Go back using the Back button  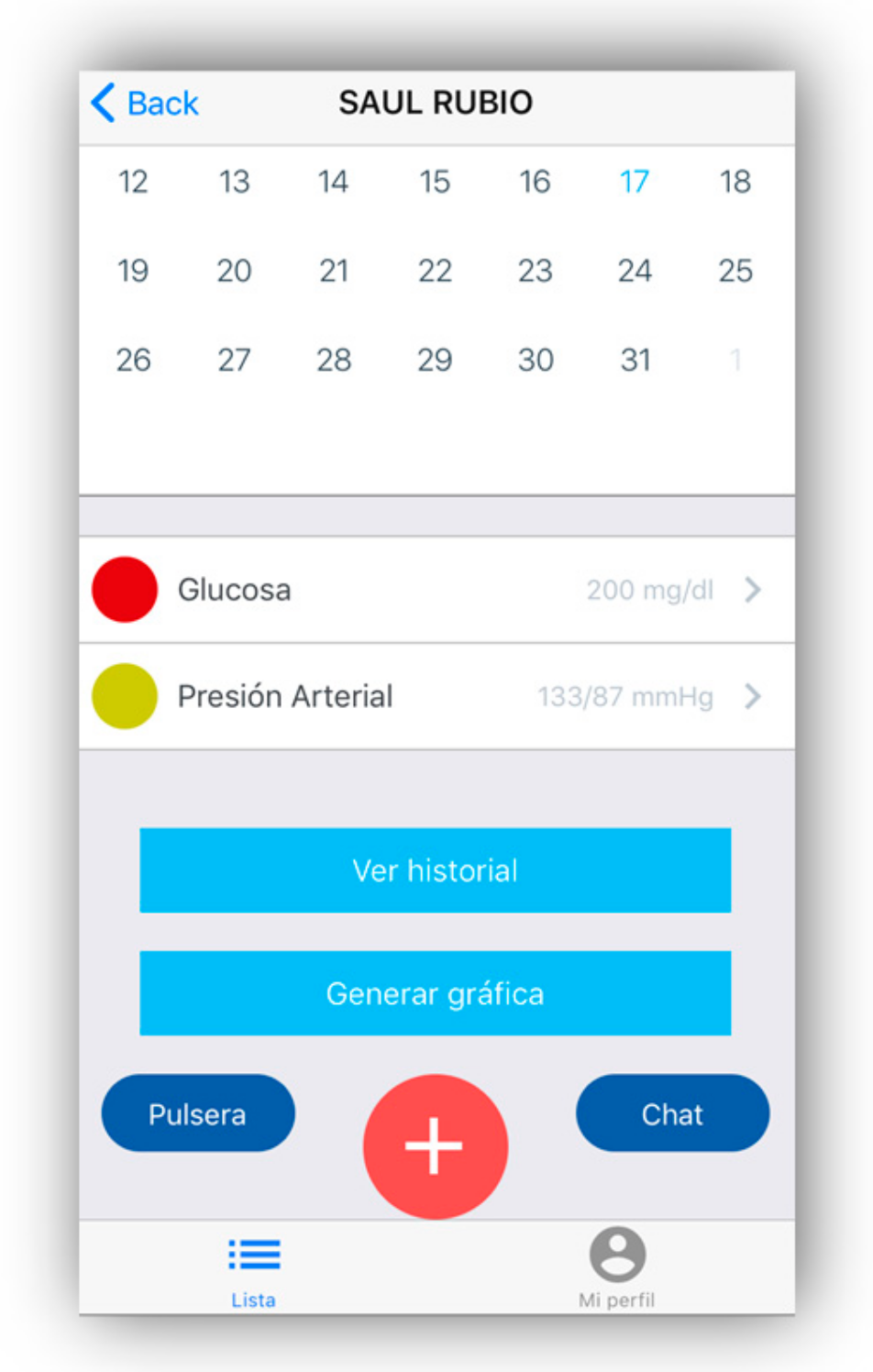point(147,103)
